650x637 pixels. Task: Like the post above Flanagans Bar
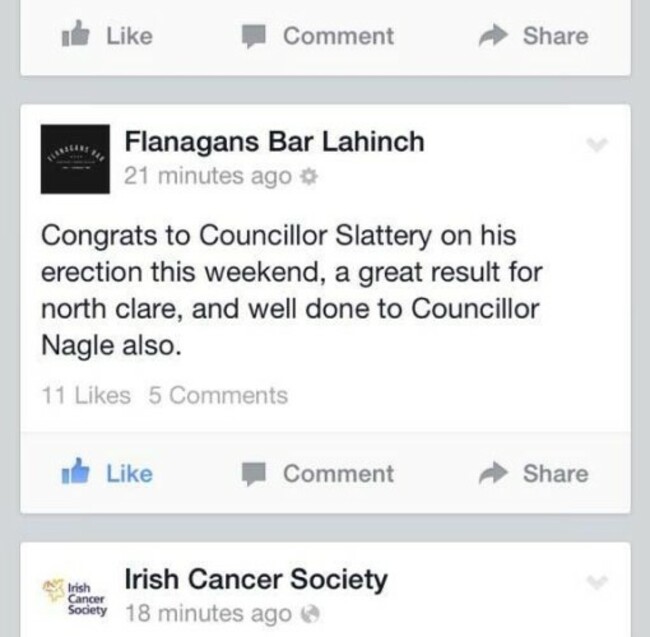pyautogui.click(x=107, y=36)
